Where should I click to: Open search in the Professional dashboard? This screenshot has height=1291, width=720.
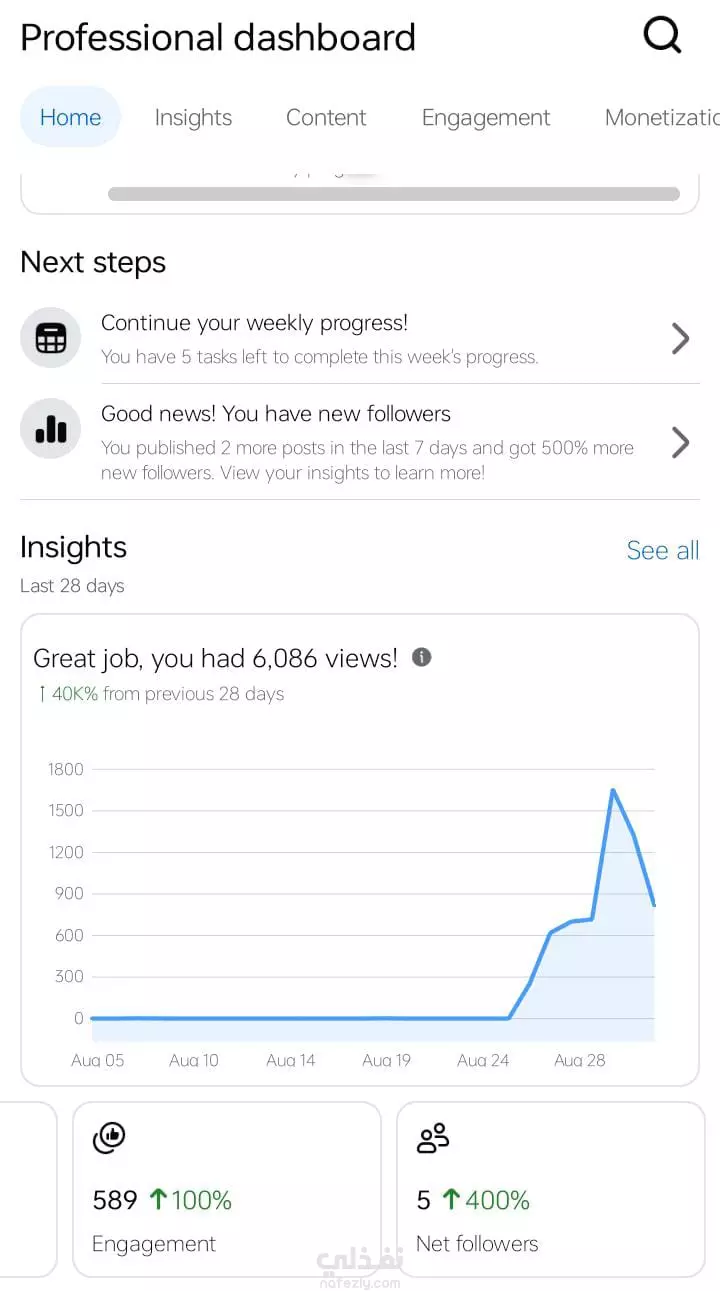point(662,35)
